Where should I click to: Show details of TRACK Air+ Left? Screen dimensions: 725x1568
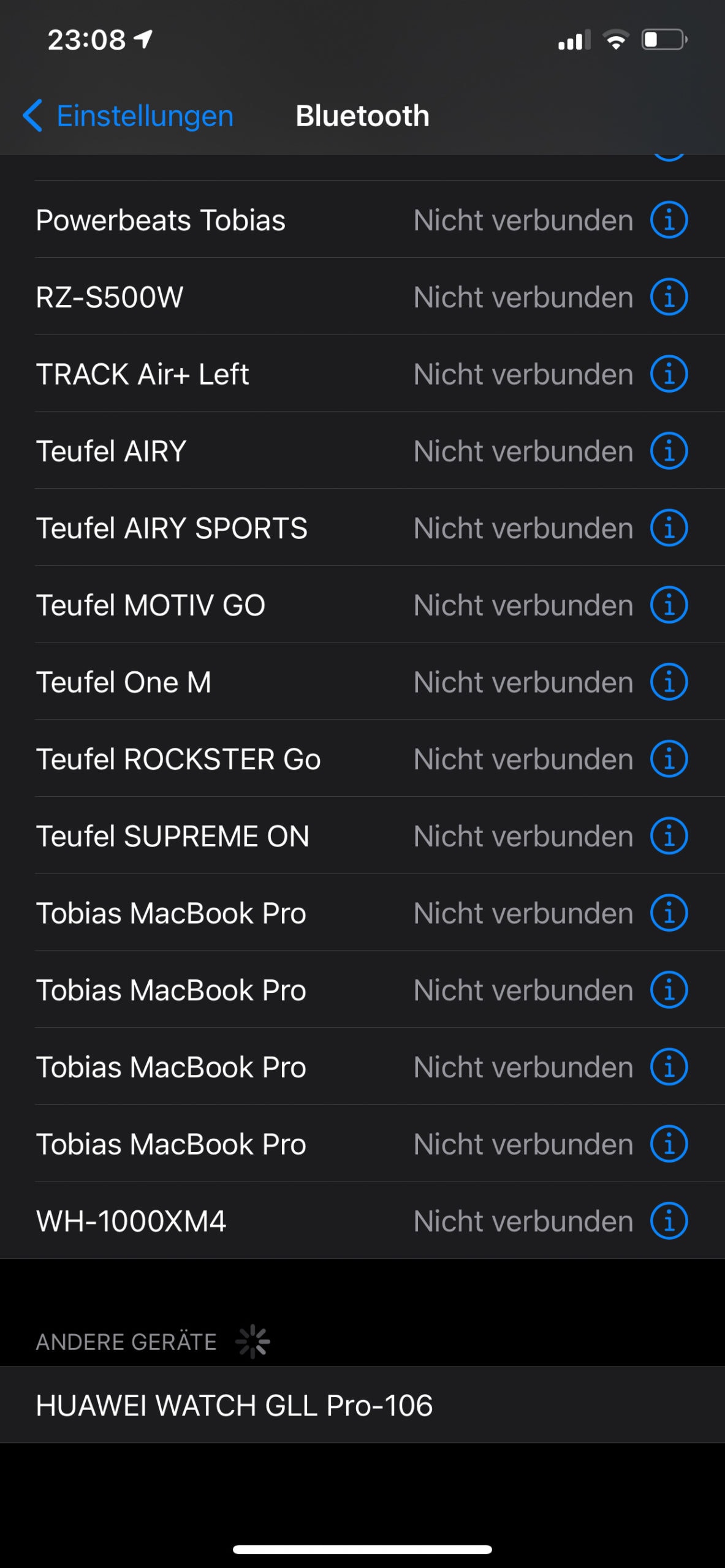point(669,374)
